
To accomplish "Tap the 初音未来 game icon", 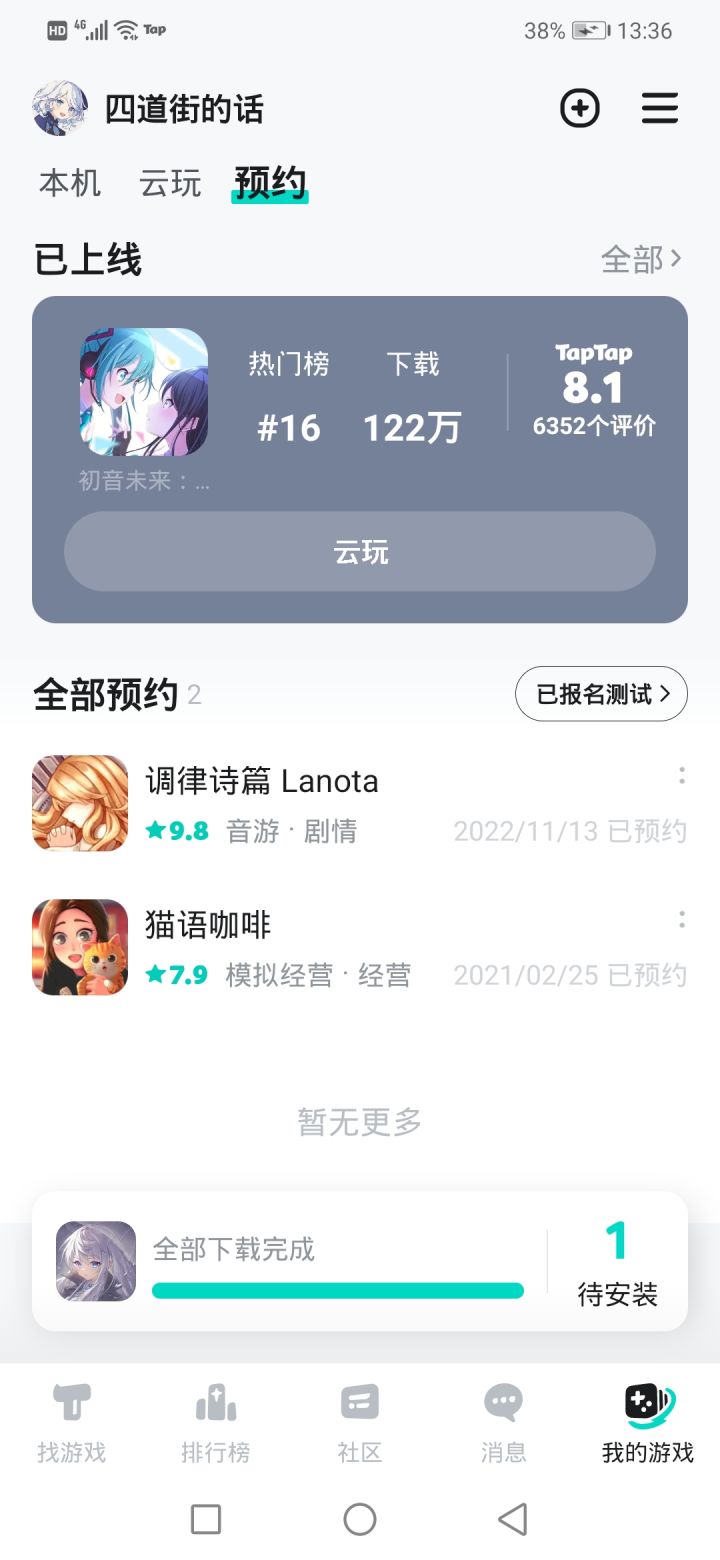I will click(x=138, y=390).
